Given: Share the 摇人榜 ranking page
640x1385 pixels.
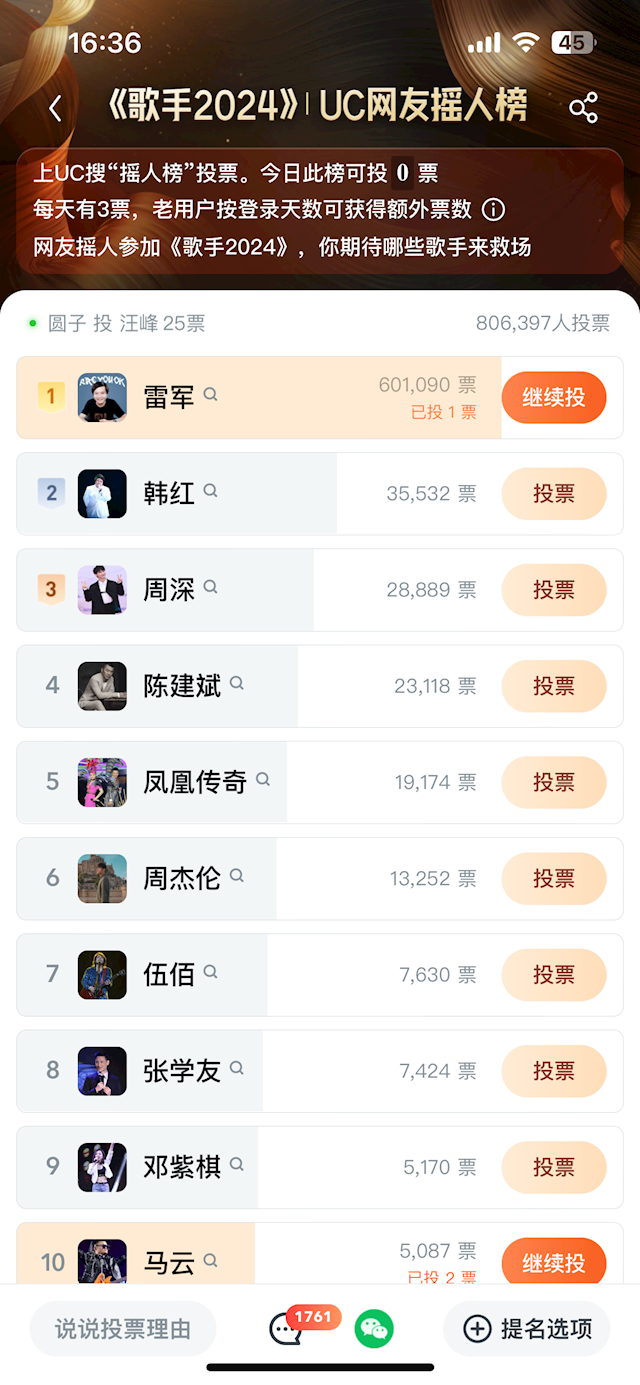Looking at the screenshot, I should (583, 108).
